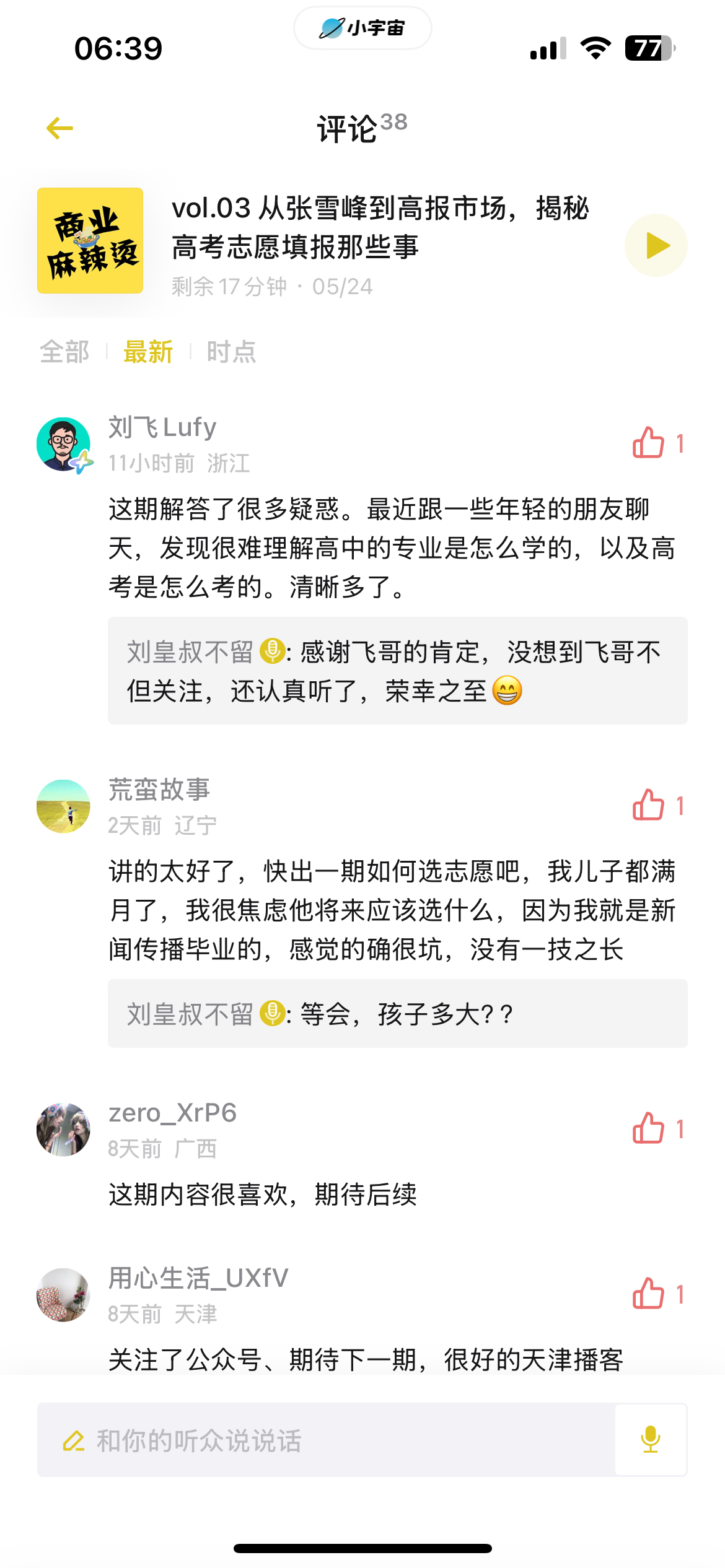Return to 小宇宙 via the top pill

tap(362, 28)
